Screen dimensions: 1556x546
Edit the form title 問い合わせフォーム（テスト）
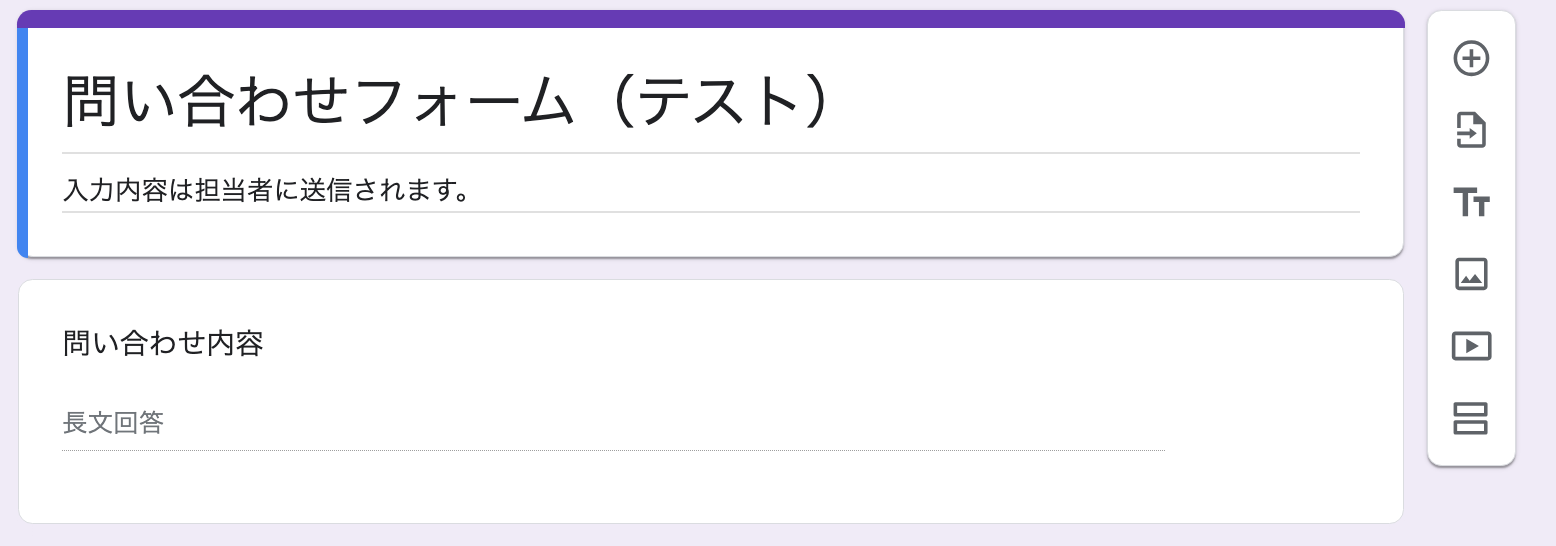[446, 102]
